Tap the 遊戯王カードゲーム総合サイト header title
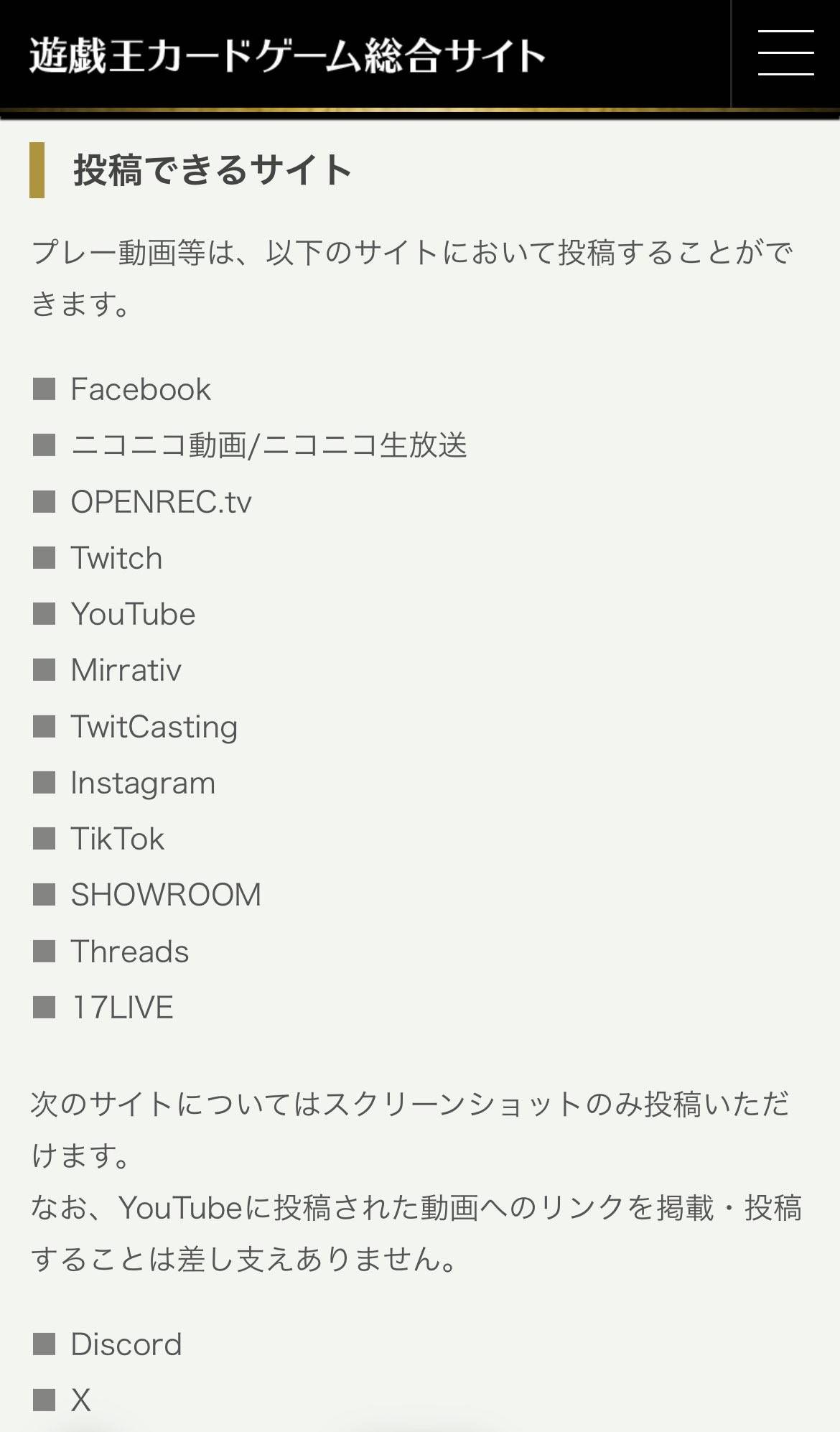 pyautogui.click(x=287, y=55)
